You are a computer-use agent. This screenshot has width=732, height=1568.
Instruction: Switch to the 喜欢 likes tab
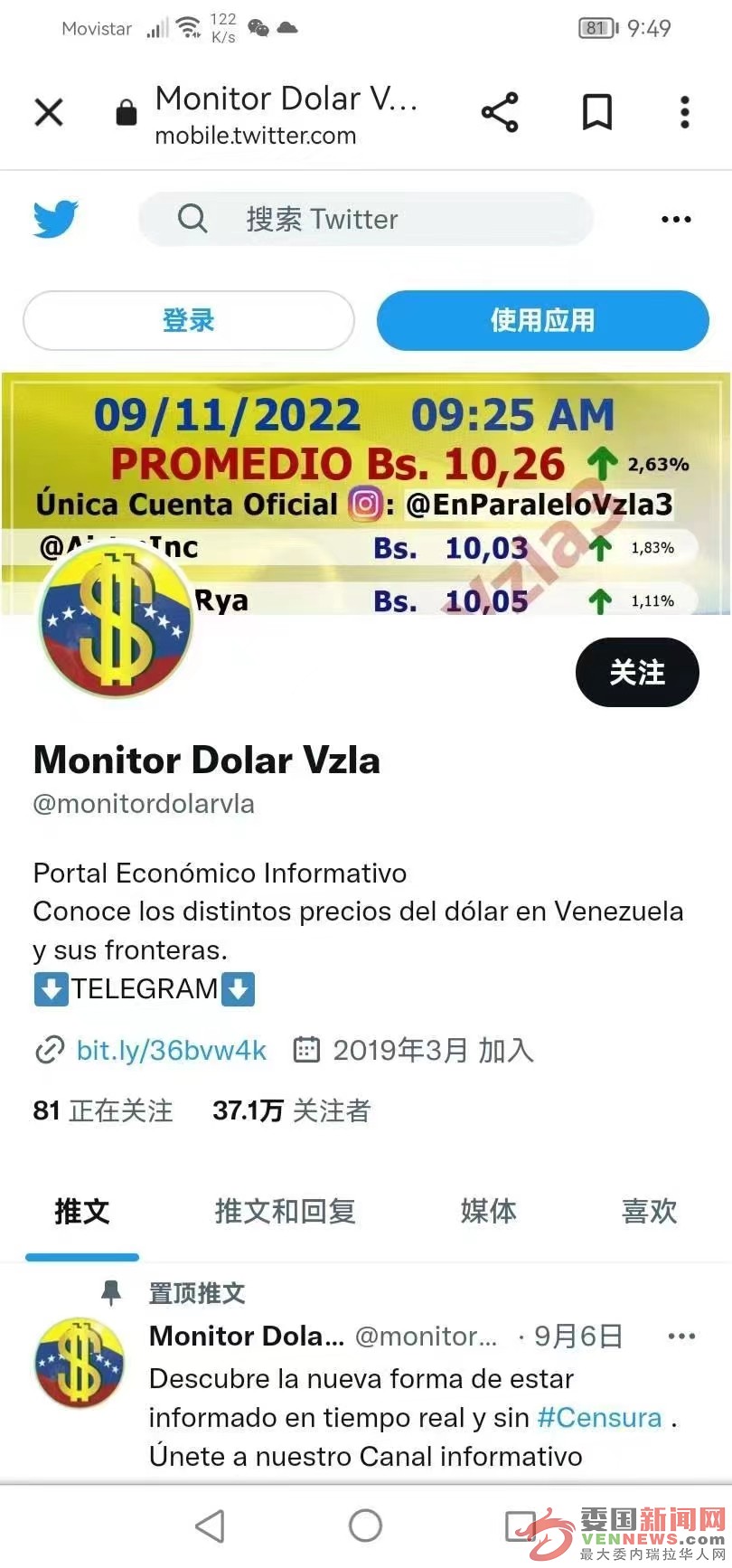[649, 1211]
